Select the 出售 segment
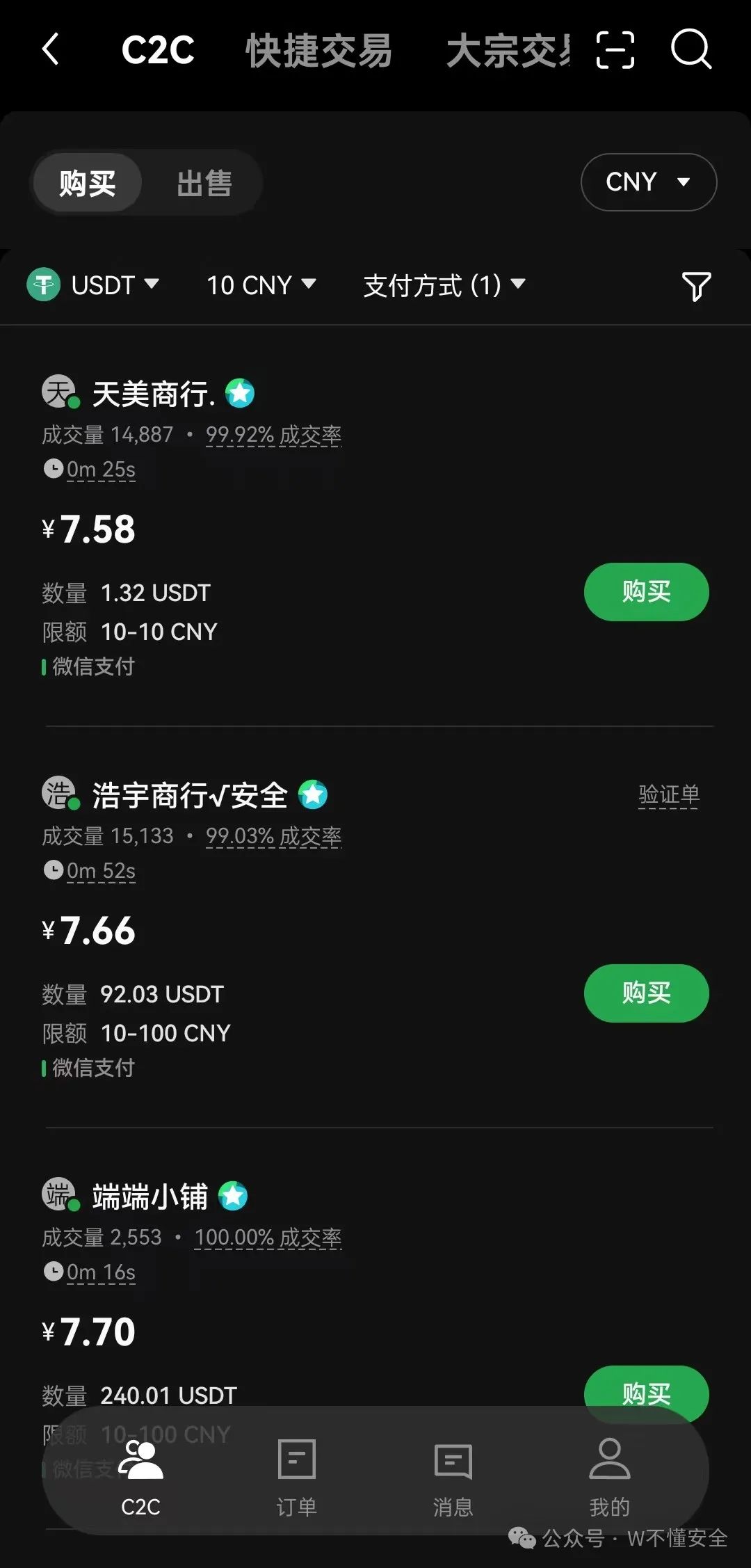The image size is (751, 1568). click(204, 183)
